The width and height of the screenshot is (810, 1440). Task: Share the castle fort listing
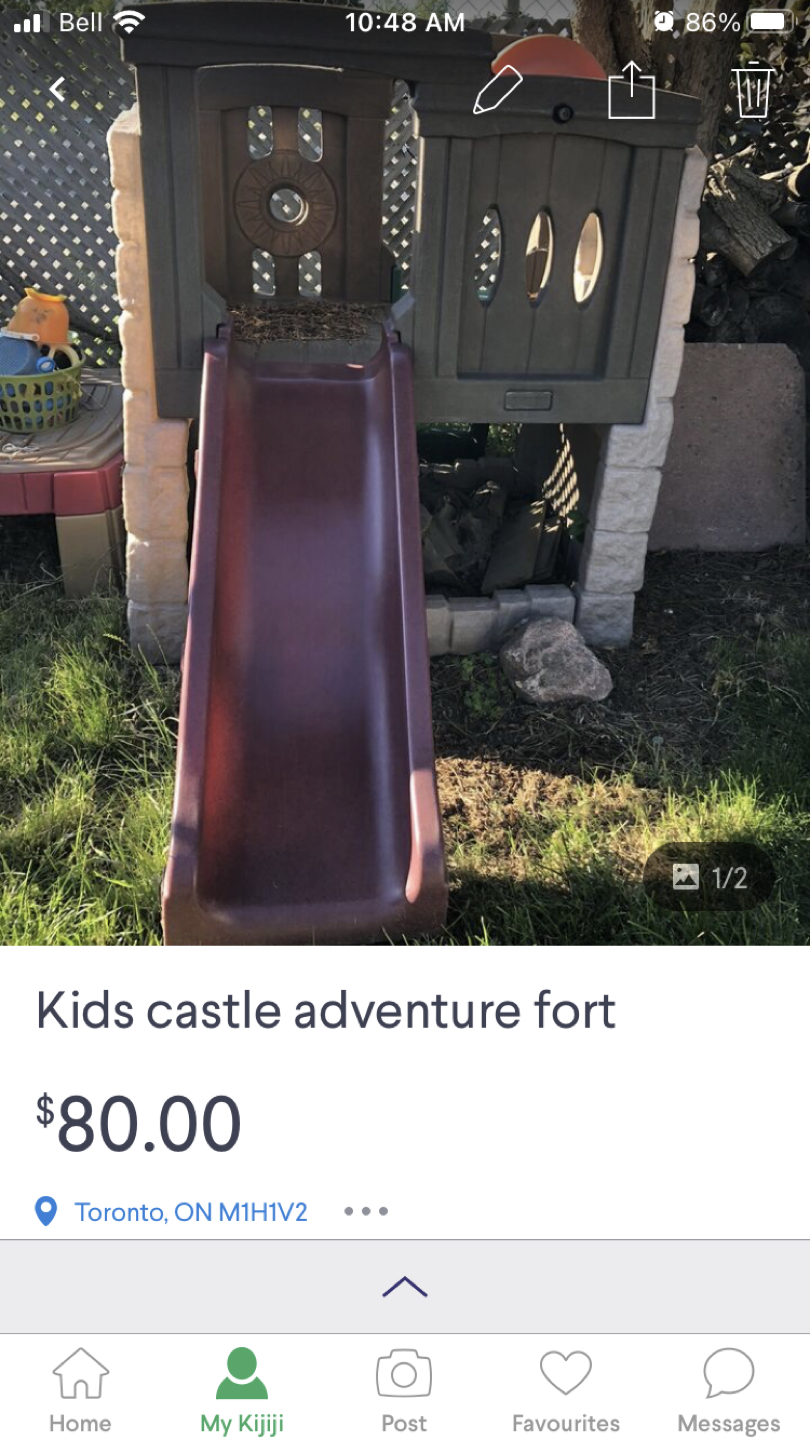[x=631, y=90]
